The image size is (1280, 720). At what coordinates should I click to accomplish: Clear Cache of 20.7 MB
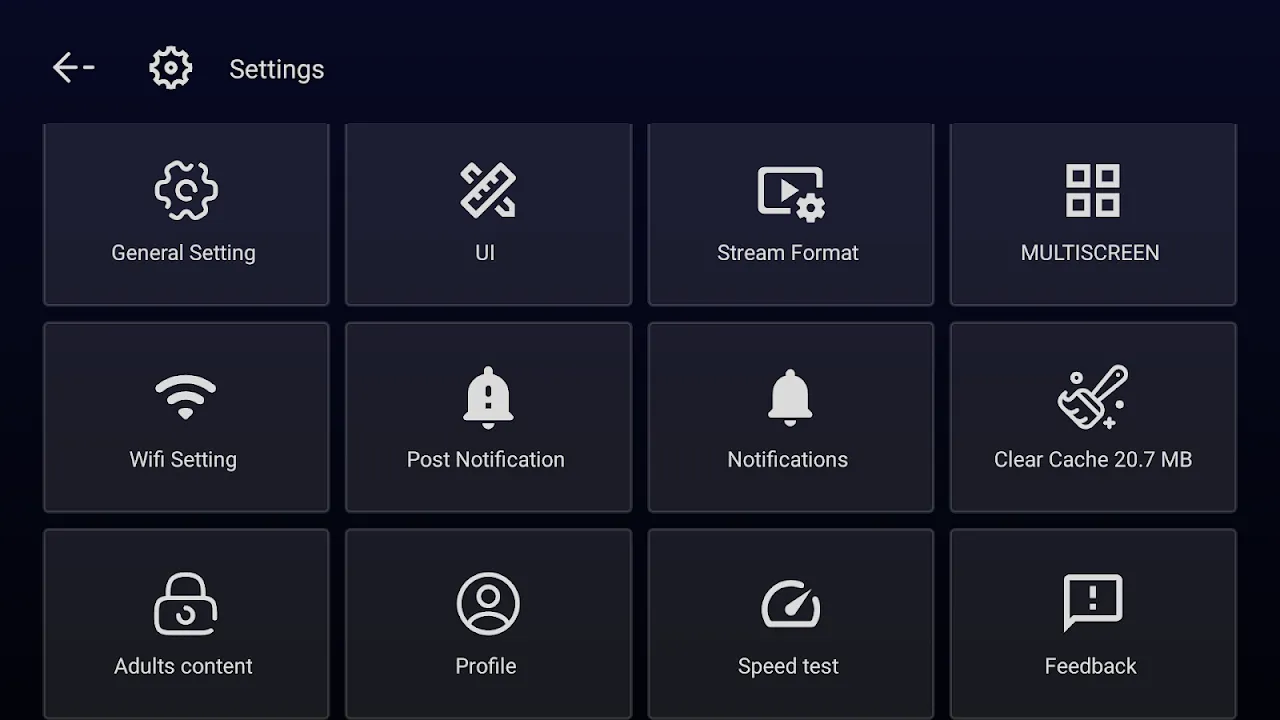point(1092,417)
